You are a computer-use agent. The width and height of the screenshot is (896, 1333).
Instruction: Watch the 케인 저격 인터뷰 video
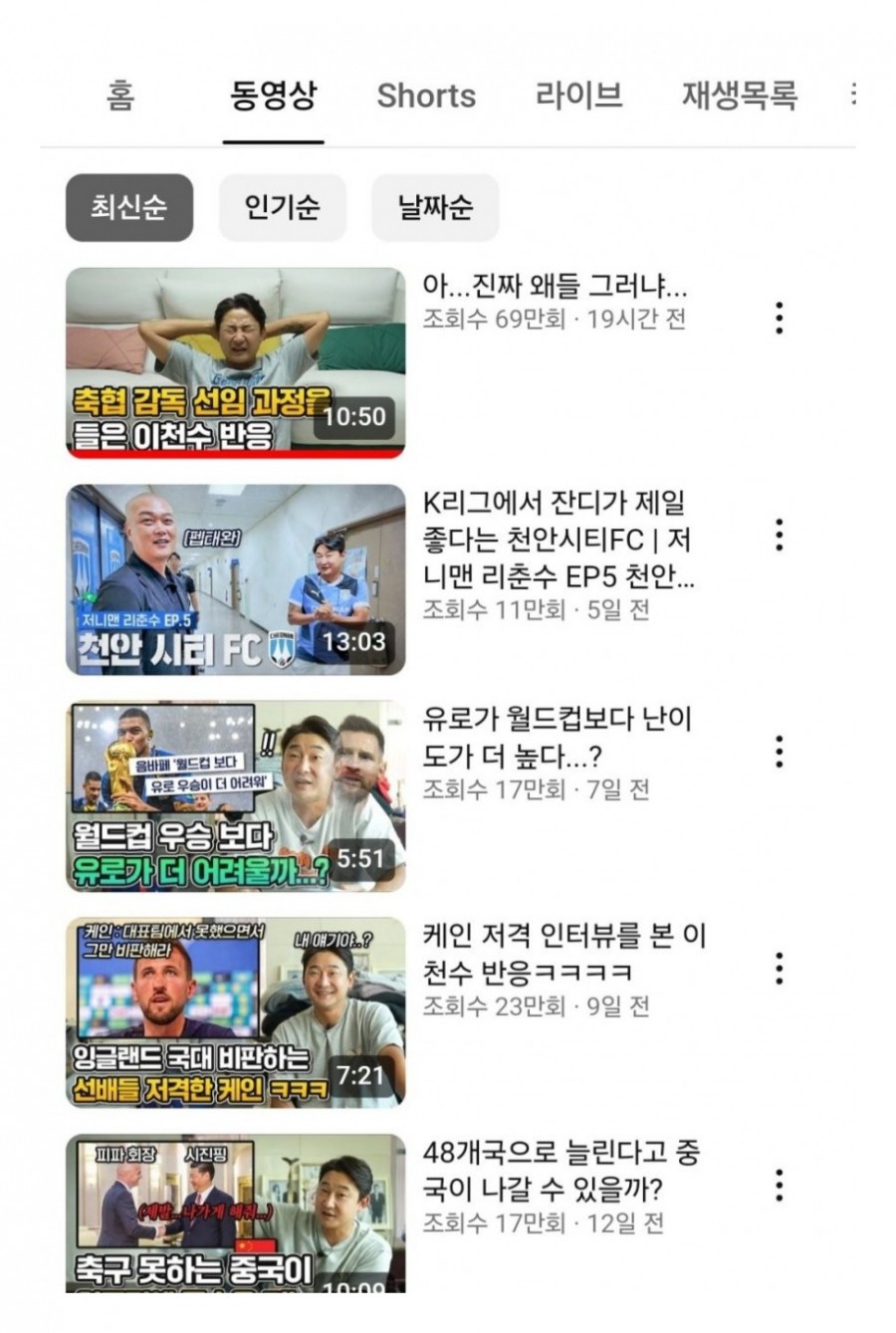pos(236,1012)
